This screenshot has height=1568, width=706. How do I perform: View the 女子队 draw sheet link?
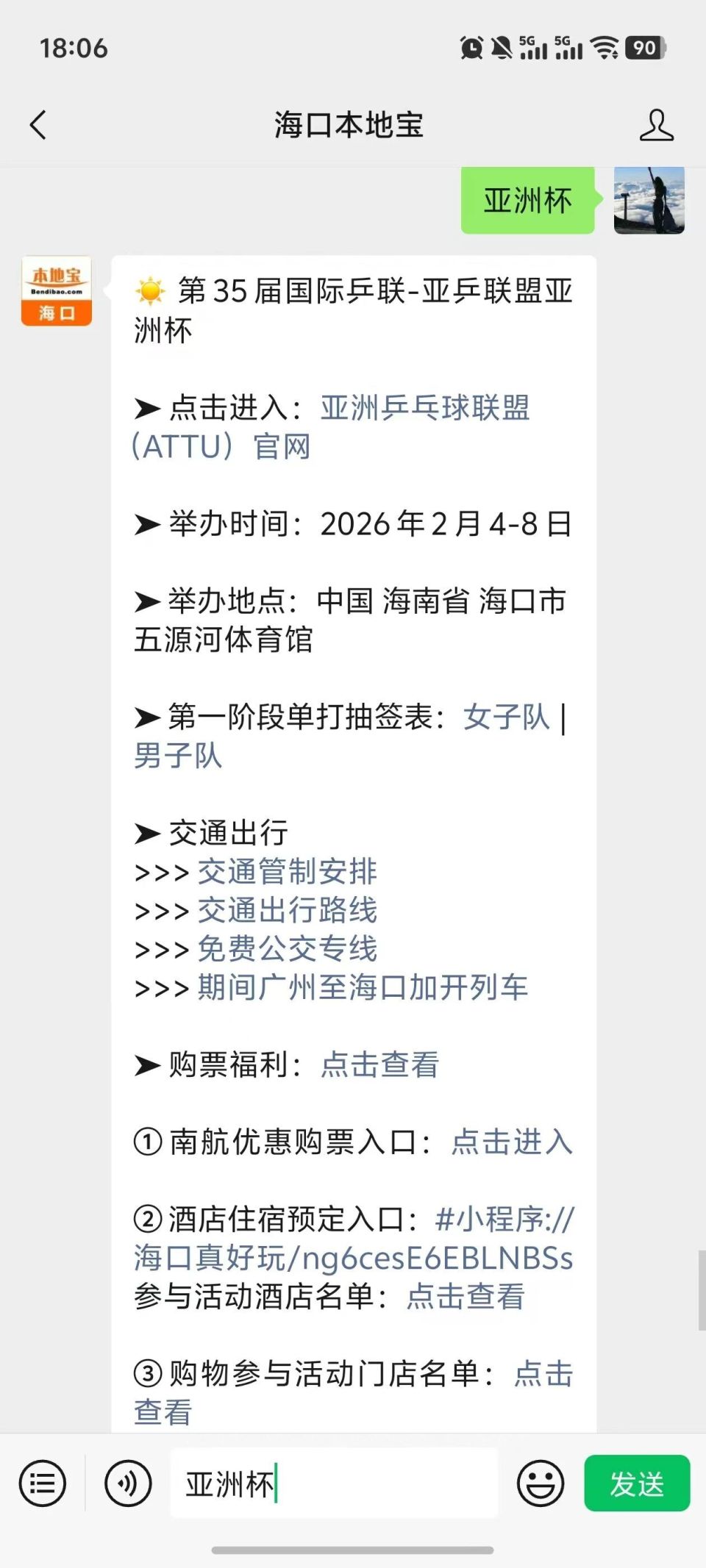[x=506, y=719]
